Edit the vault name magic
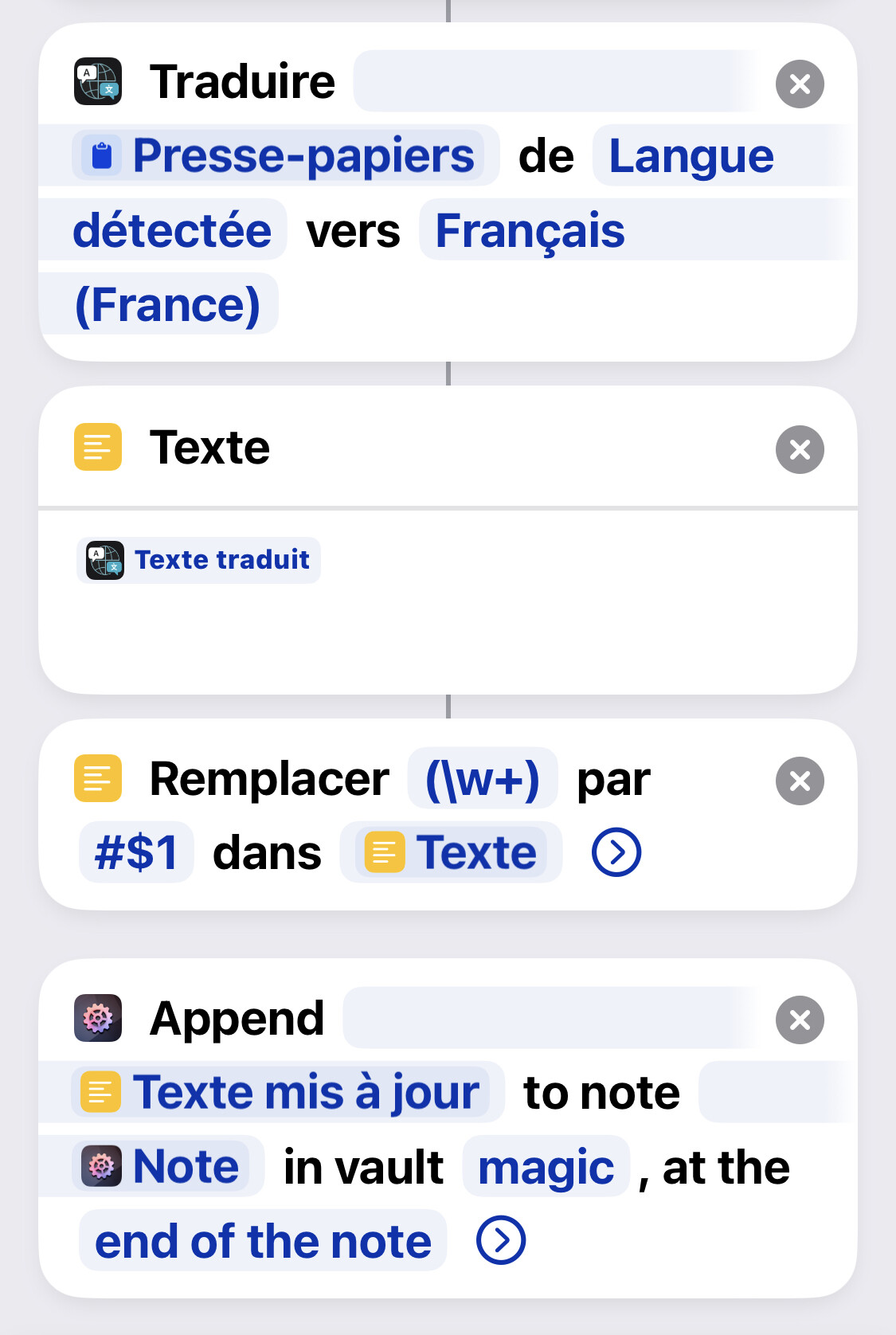This screenshot has width=896, height=1335. pyautogui.click(x=546, y=1168)
